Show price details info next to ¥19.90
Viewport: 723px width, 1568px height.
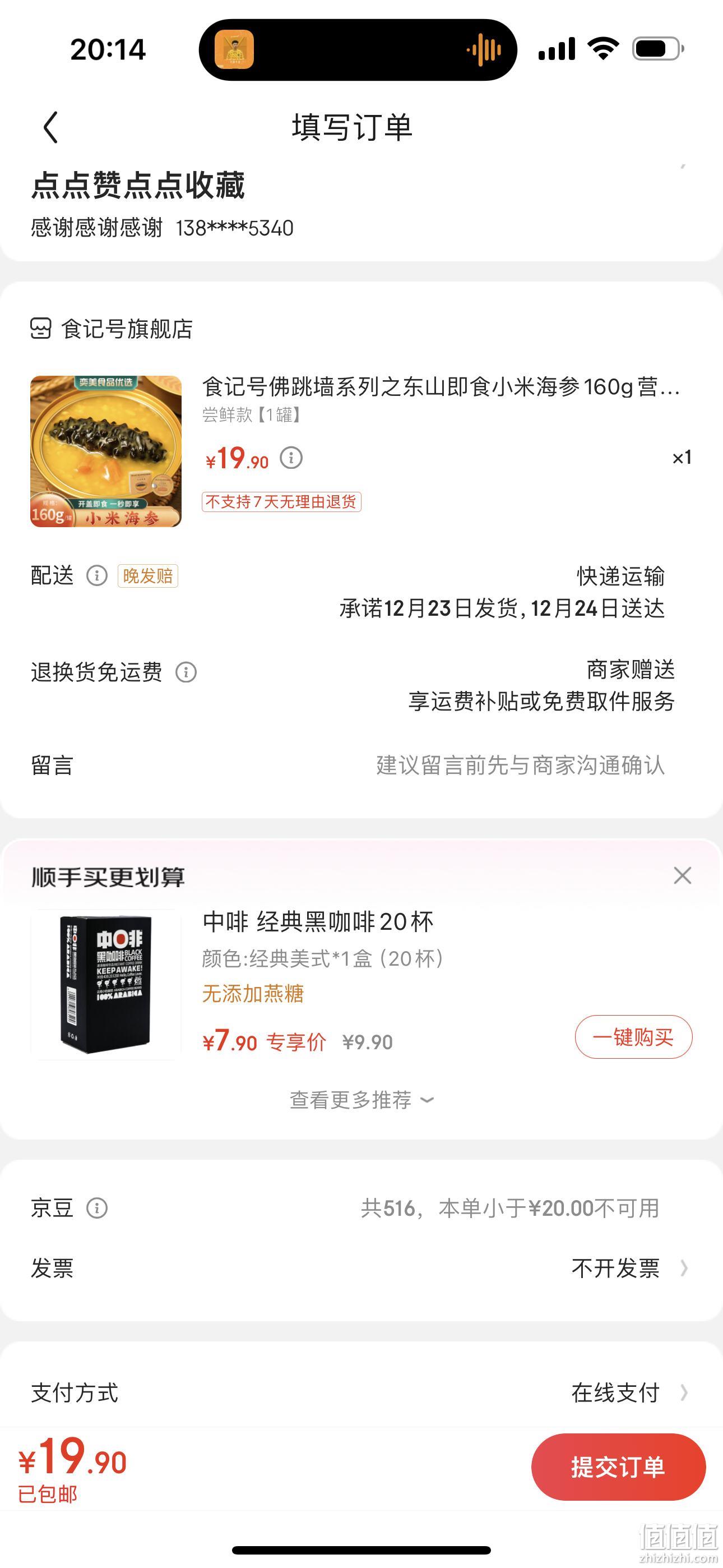pos(291,458)
